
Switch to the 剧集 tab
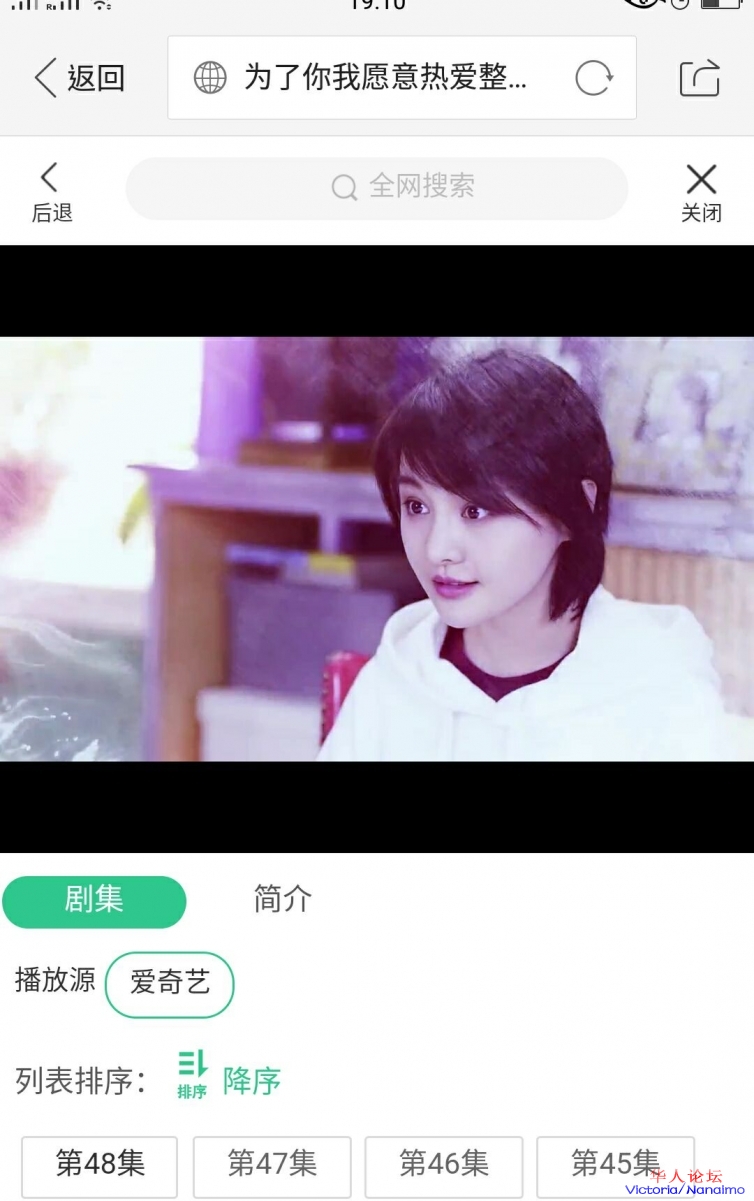(94, 901)
